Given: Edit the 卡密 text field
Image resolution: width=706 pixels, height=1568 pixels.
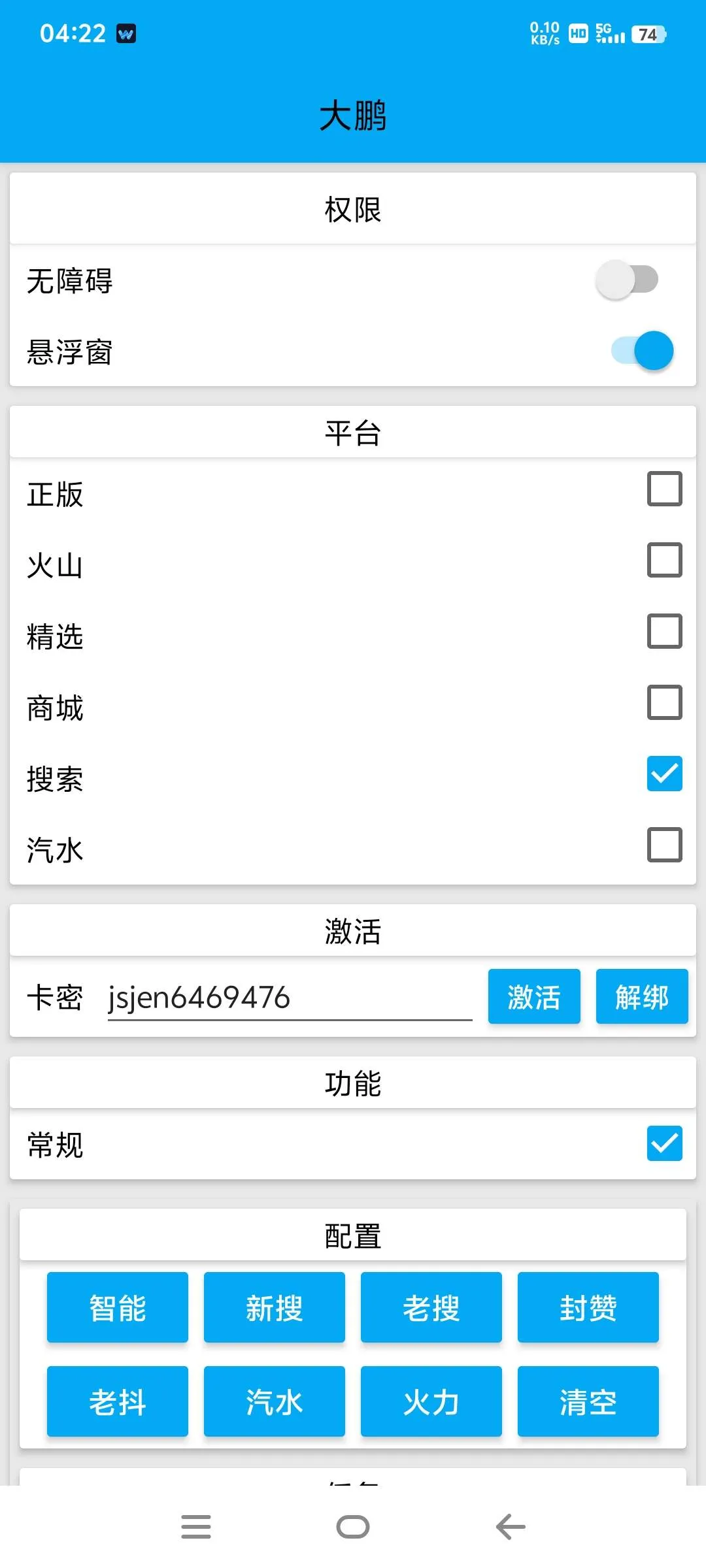Looking at the screenshot, I should (x=289, y=998).
